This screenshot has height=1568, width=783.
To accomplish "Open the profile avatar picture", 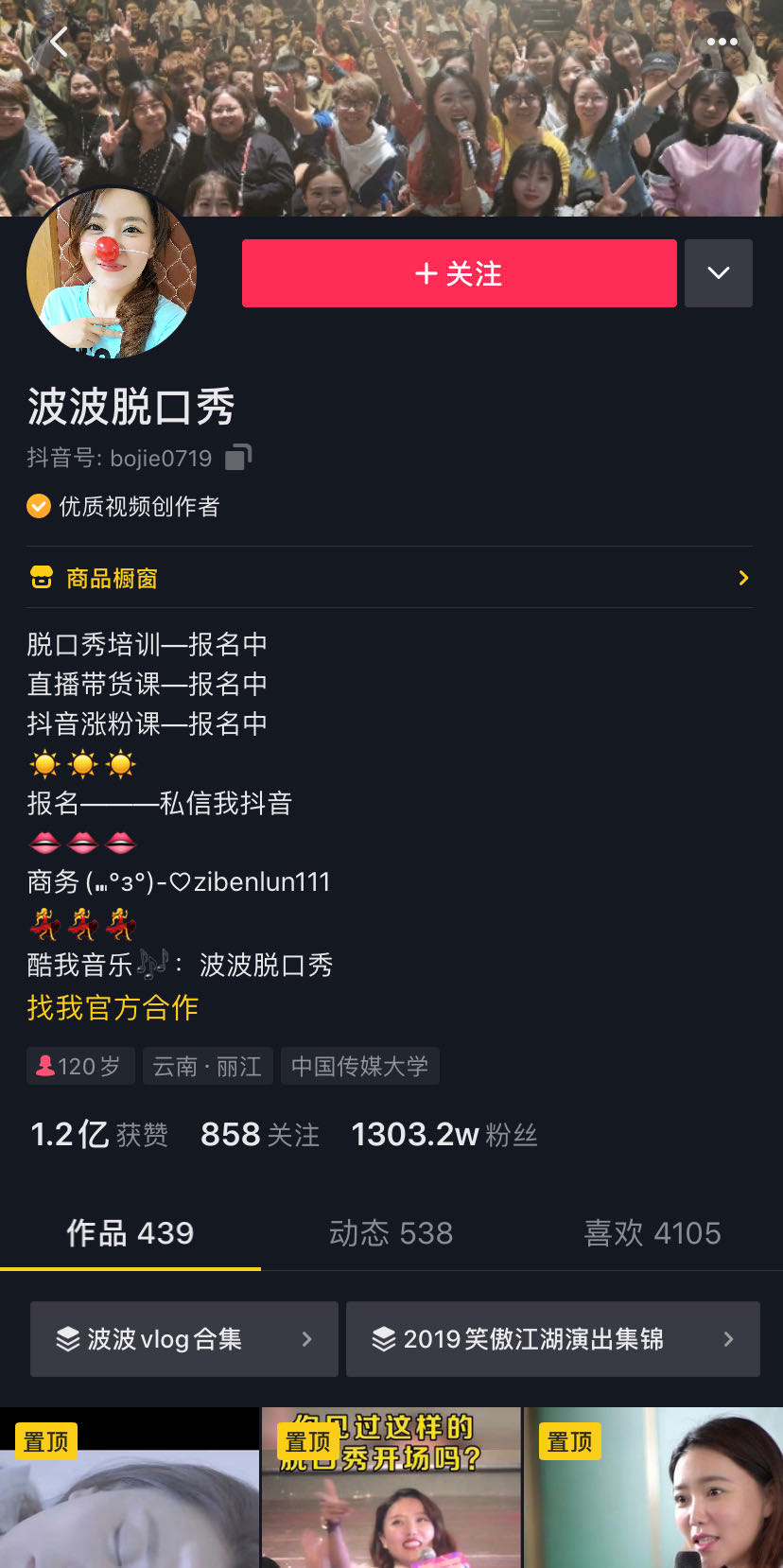I will (x=112, y=273).
